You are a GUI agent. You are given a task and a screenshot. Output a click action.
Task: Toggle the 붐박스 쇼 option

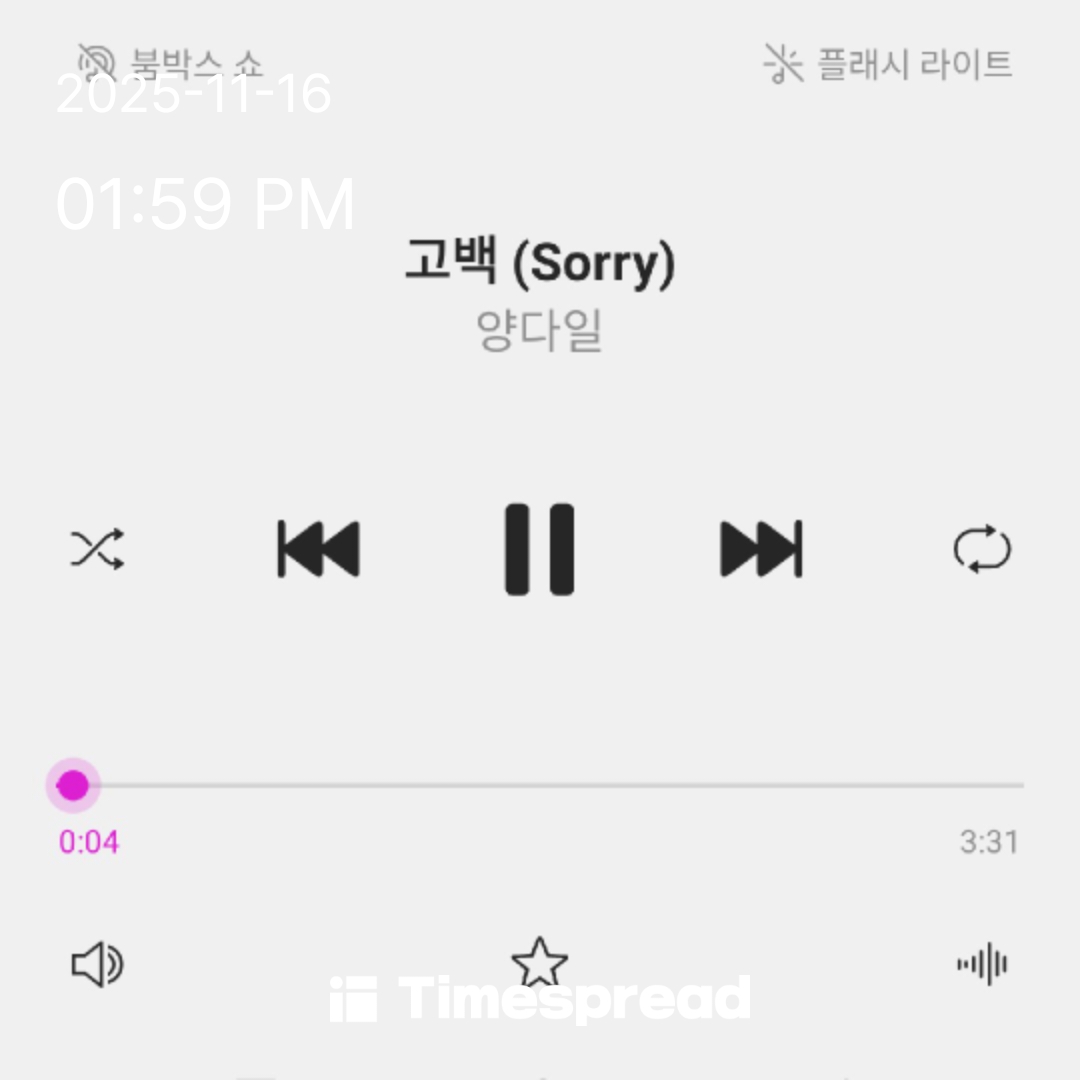170,62
